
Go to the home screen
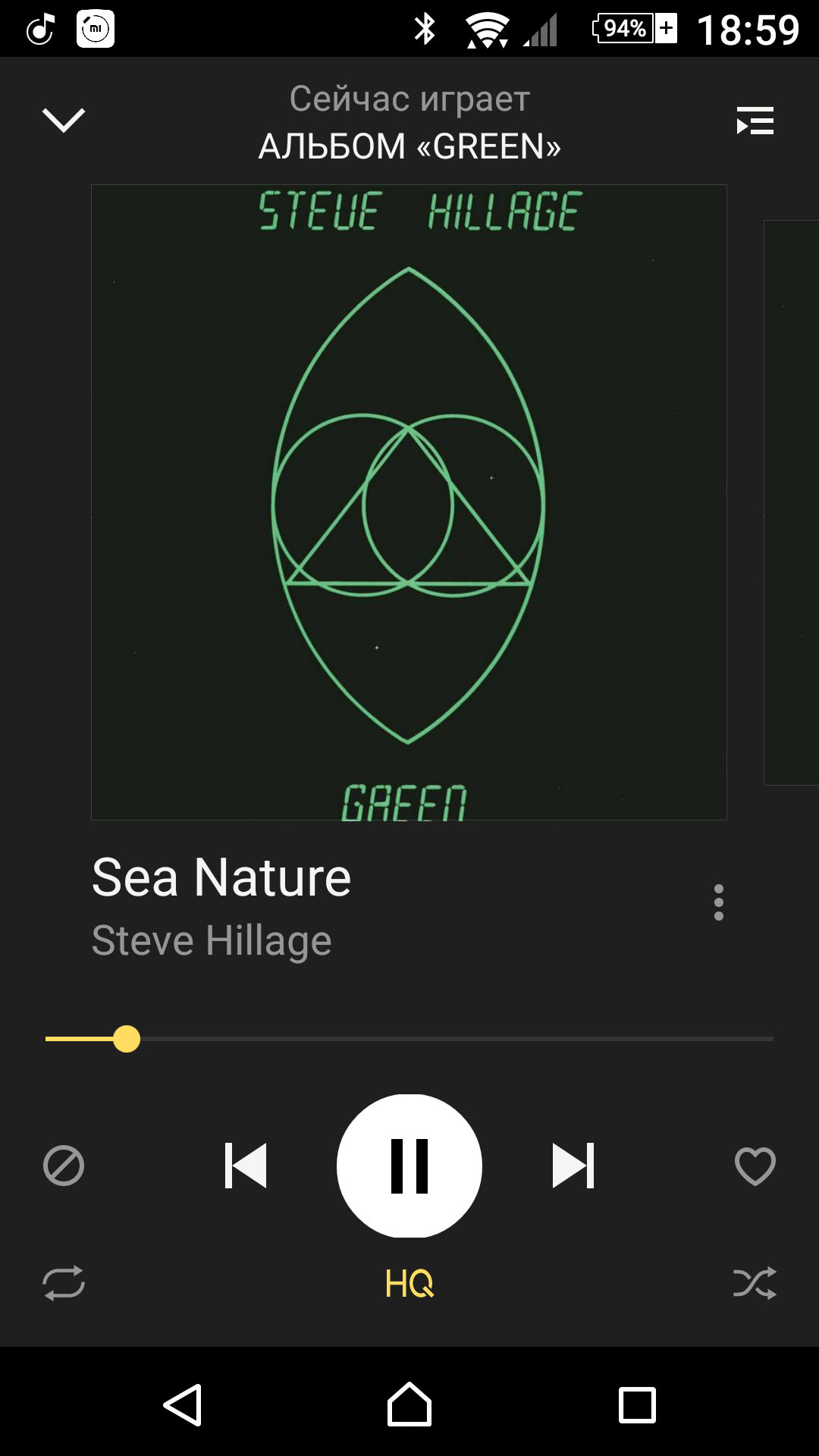tap(409, 1404)
